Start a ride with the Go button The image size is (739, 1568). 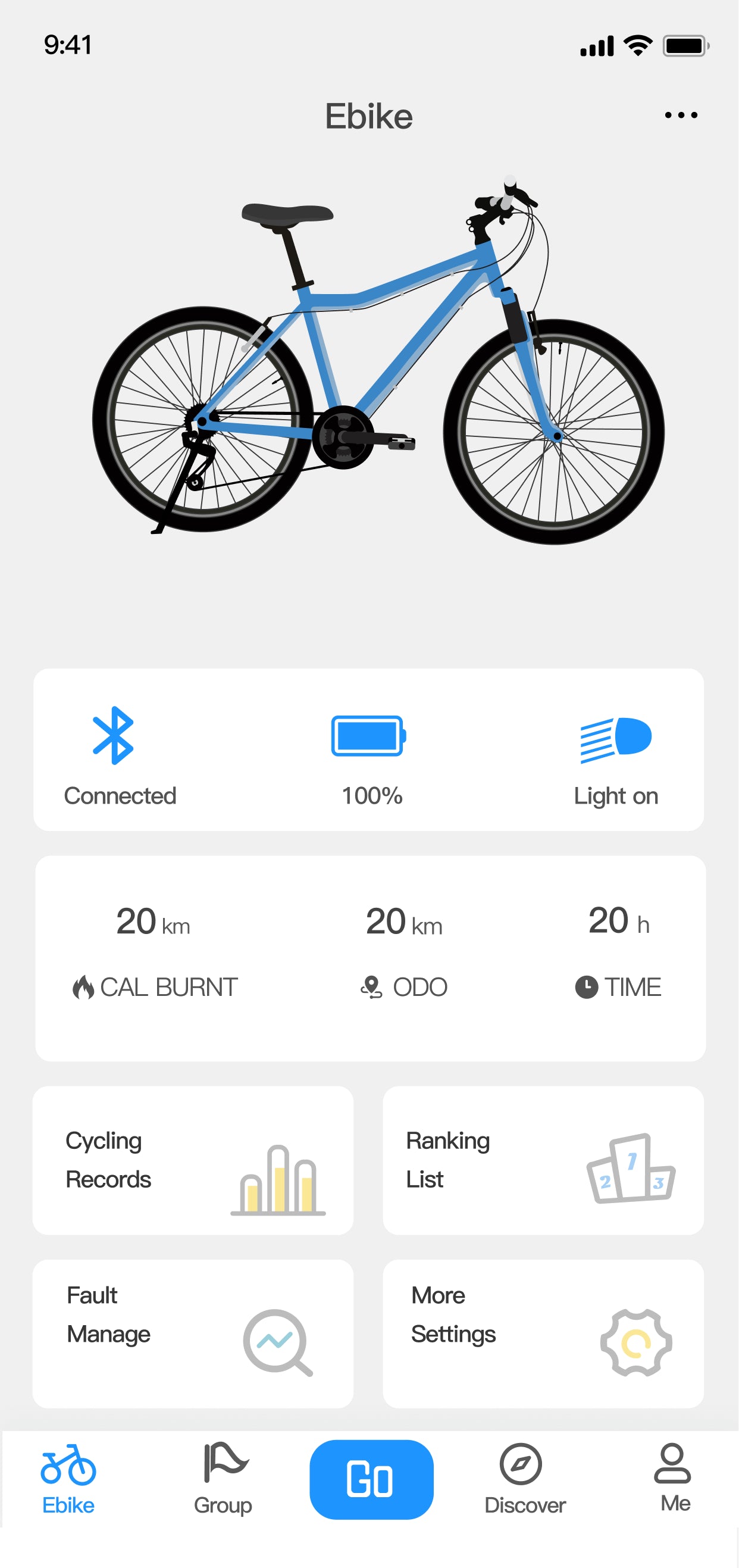pos(371,1479)
